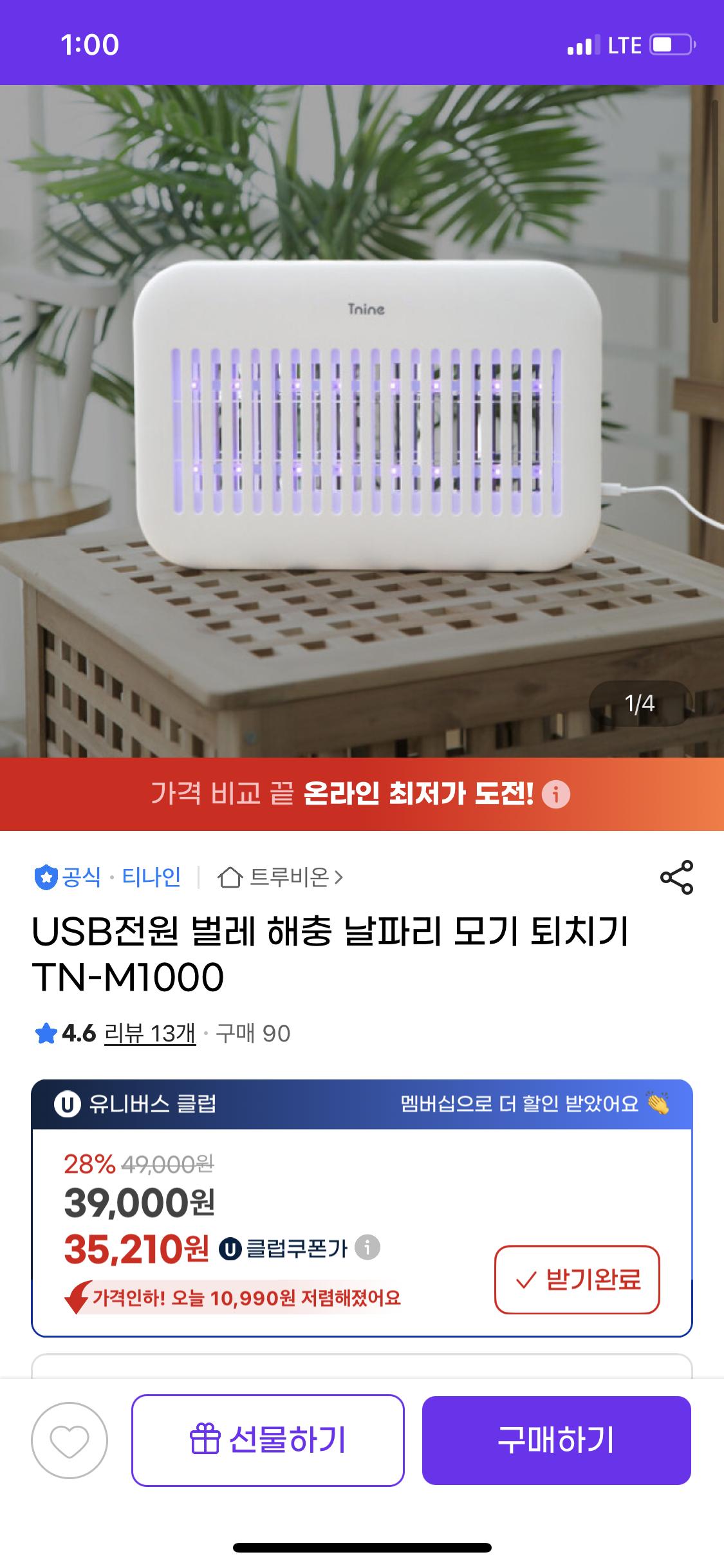Open the 13 reviews link
This screenshot has height=1568, width=724.
click(150, 1034)
